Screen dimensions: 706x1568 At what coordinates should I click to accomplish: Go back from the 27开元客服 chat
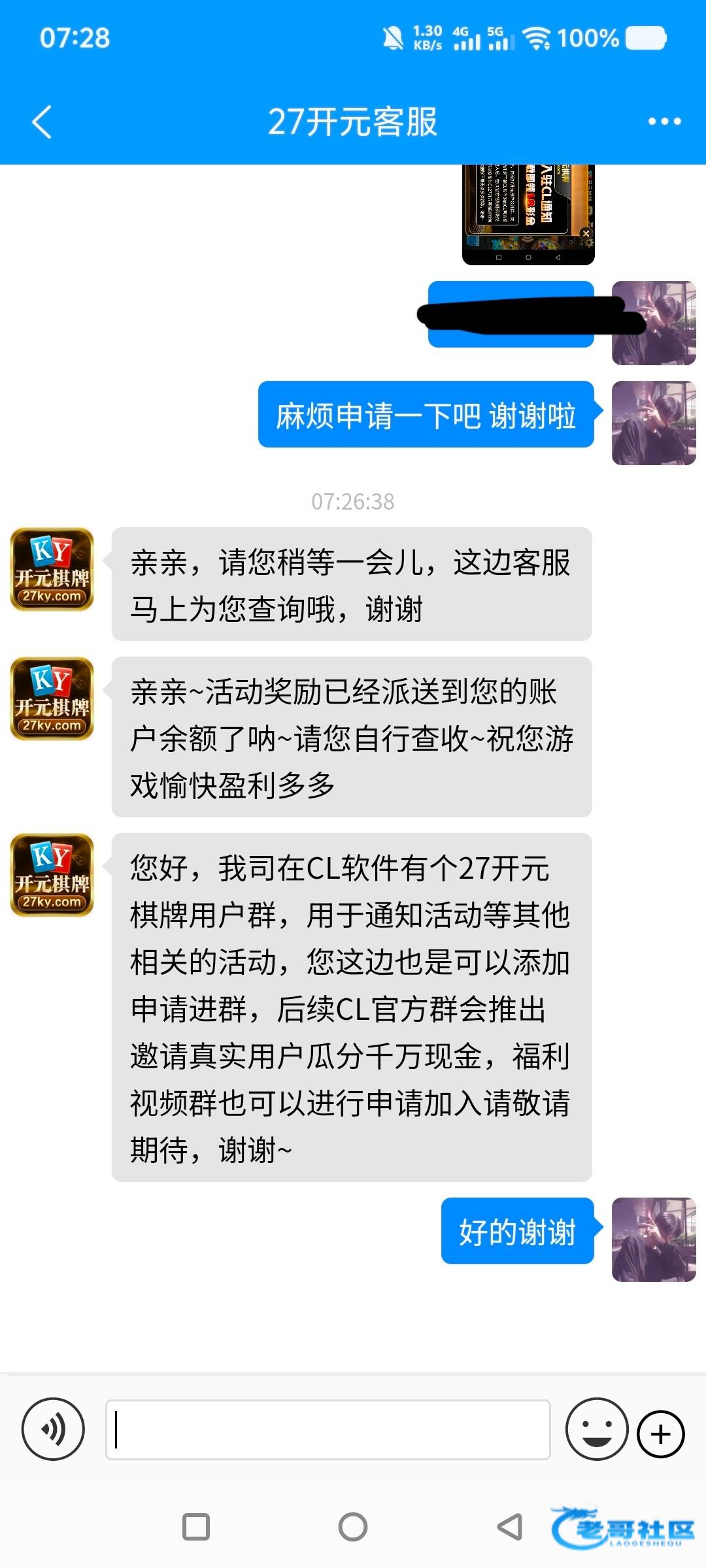pos(42,122)
